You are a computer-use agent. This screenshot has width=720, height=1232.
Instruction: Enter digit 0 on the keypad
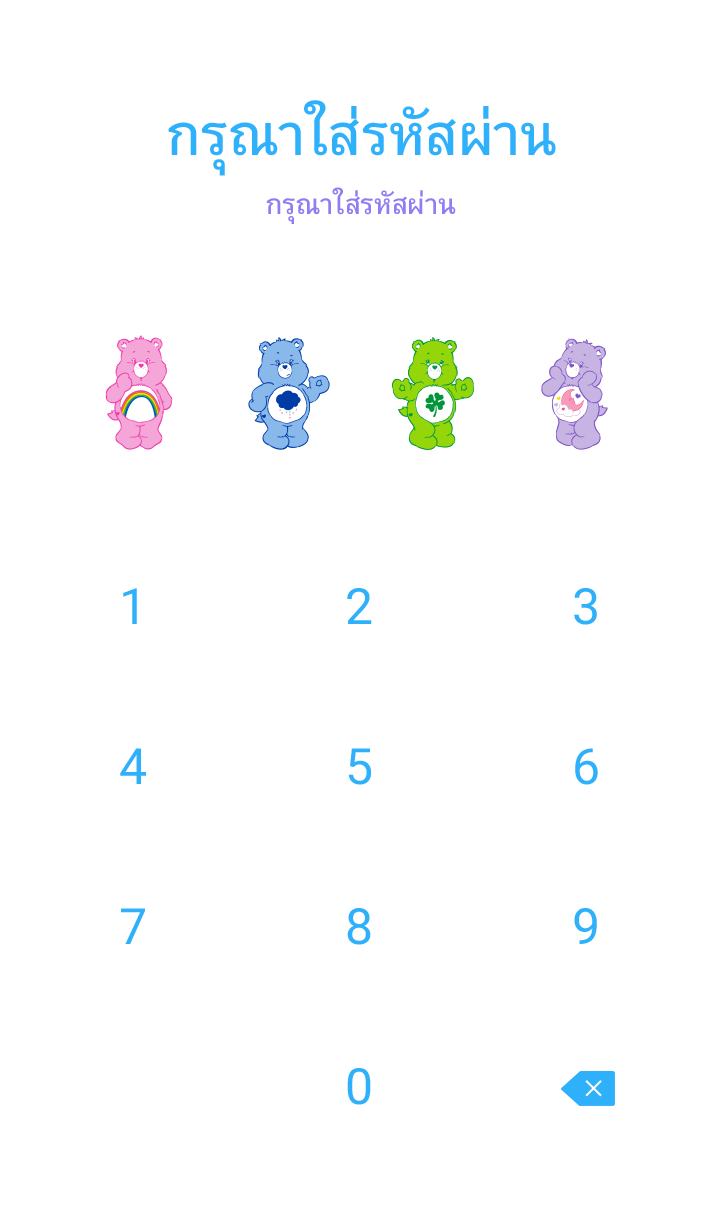(359, 1087)
